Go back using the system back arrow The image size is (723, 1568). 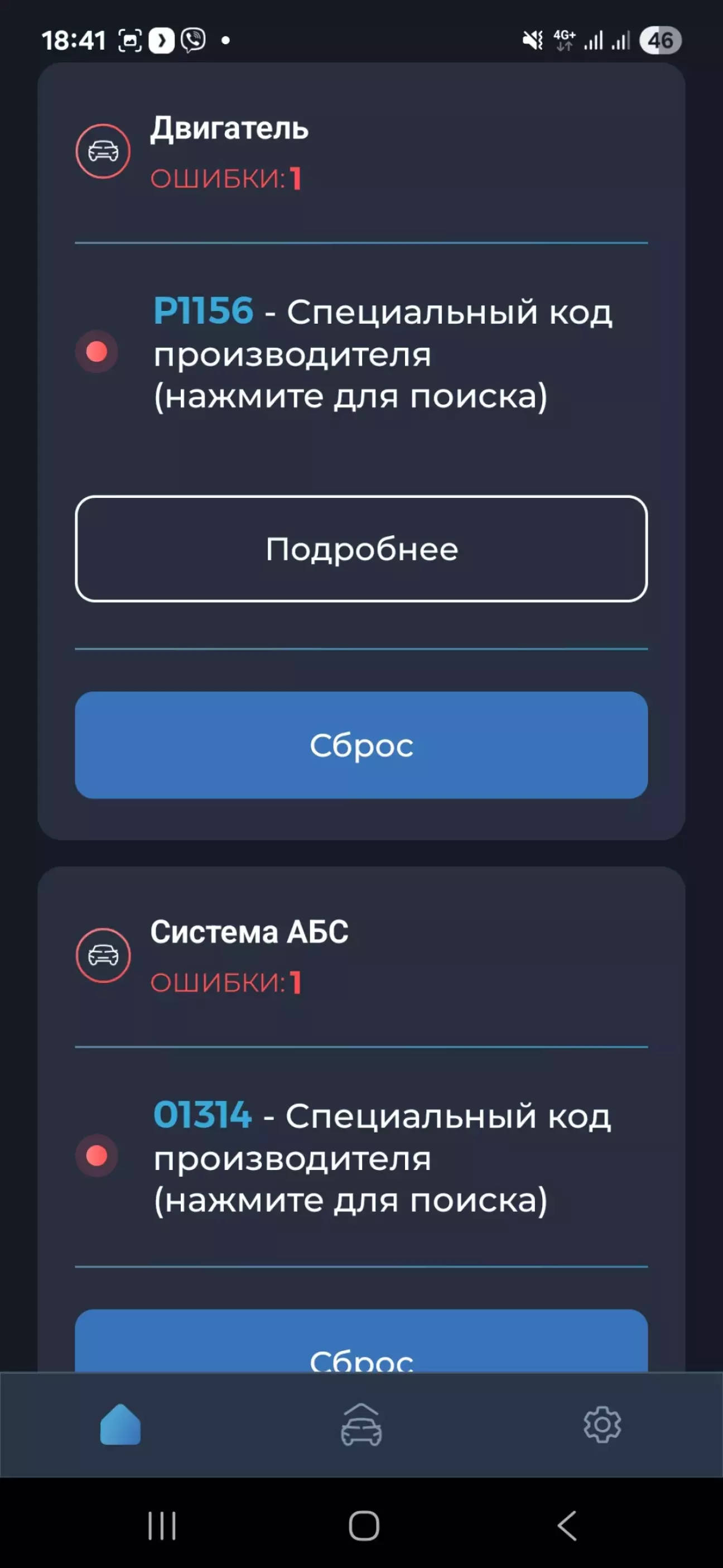[x=566, y=1526]
